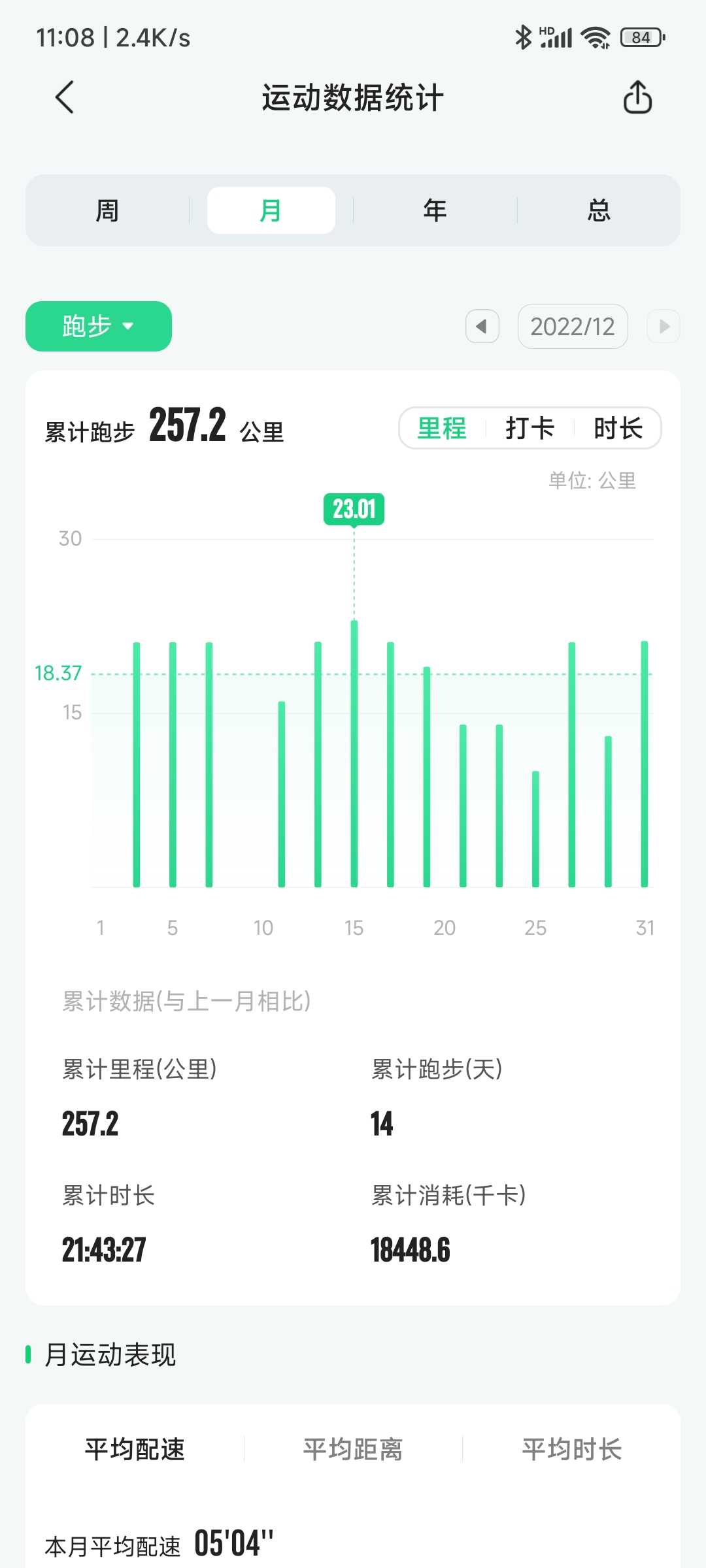706x1568 pixels.
Task: Open the 2022/12 date picker
Action: pyautogui.click(x=573, y=326)
